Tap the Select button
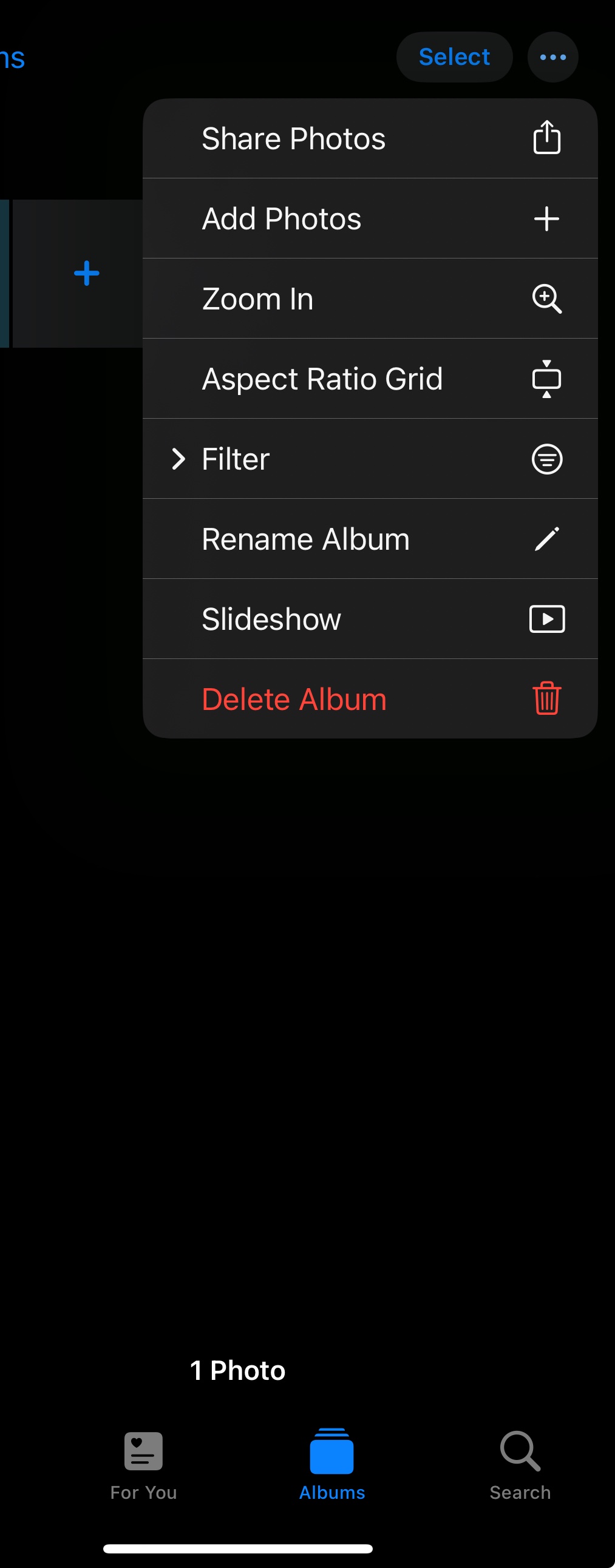The image size is (615, 1568). coord(454,57)
